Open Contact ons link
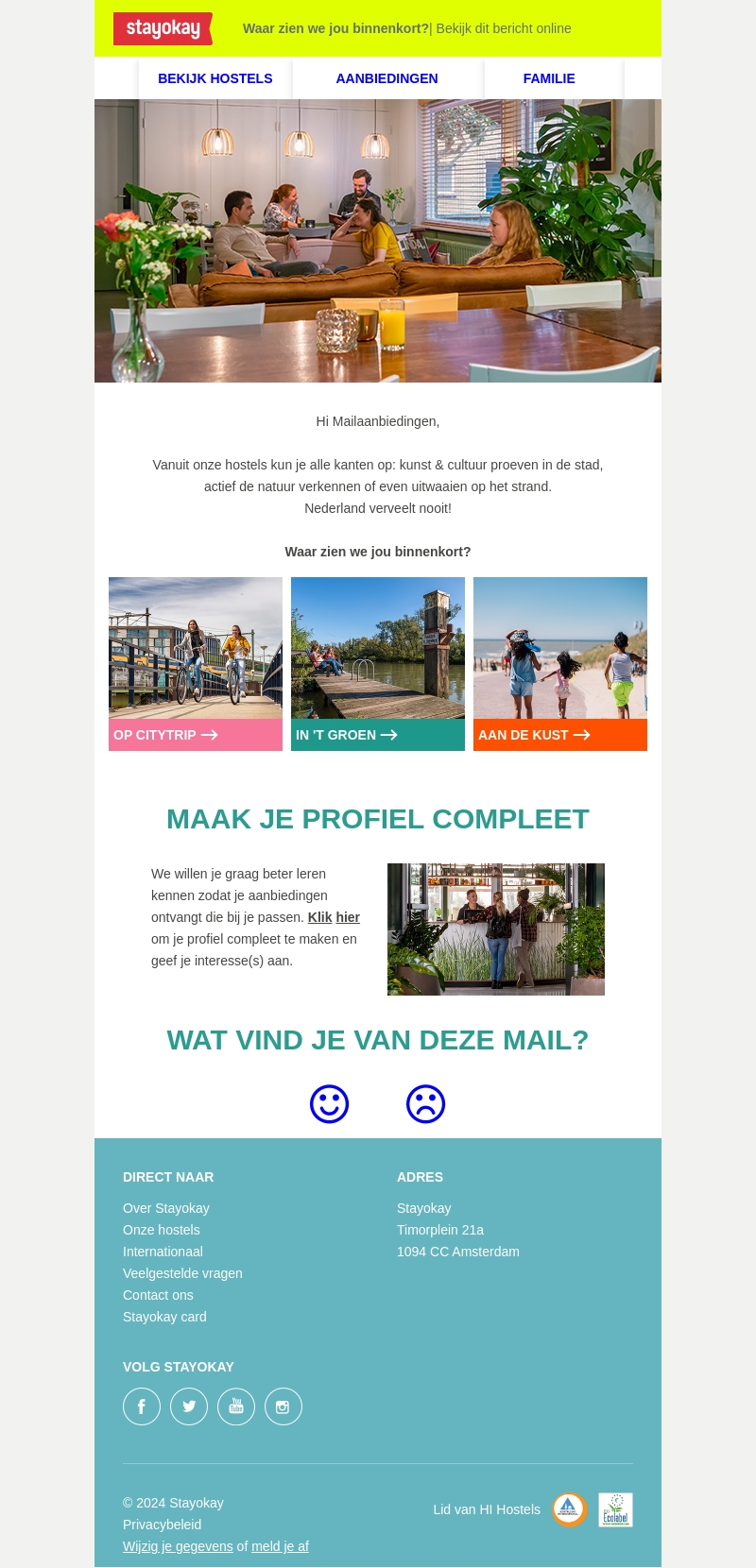756x1568 pixels. (158, 1295)
